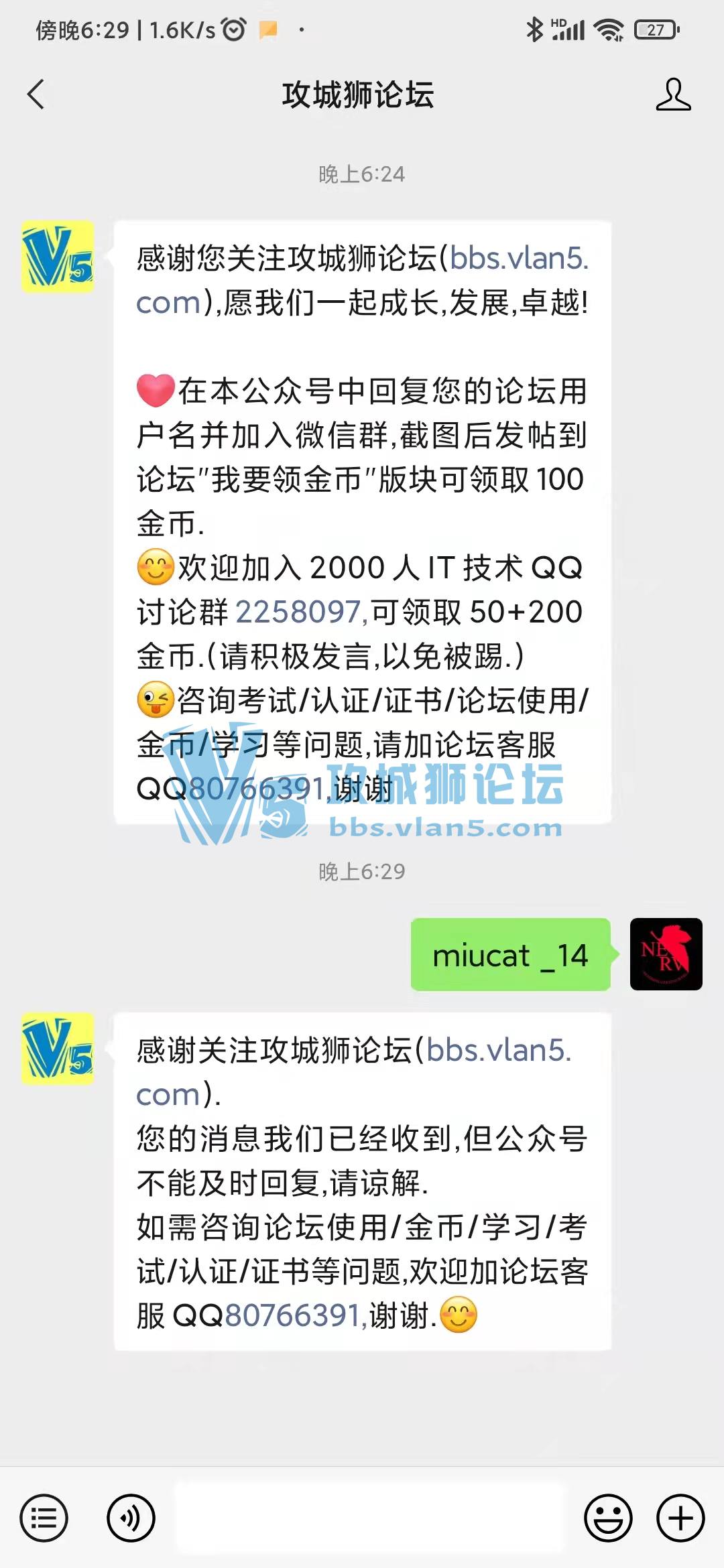Open the plus attachments menu
The width and height of the screenshot is (724, 1568).
(680, 1517)
